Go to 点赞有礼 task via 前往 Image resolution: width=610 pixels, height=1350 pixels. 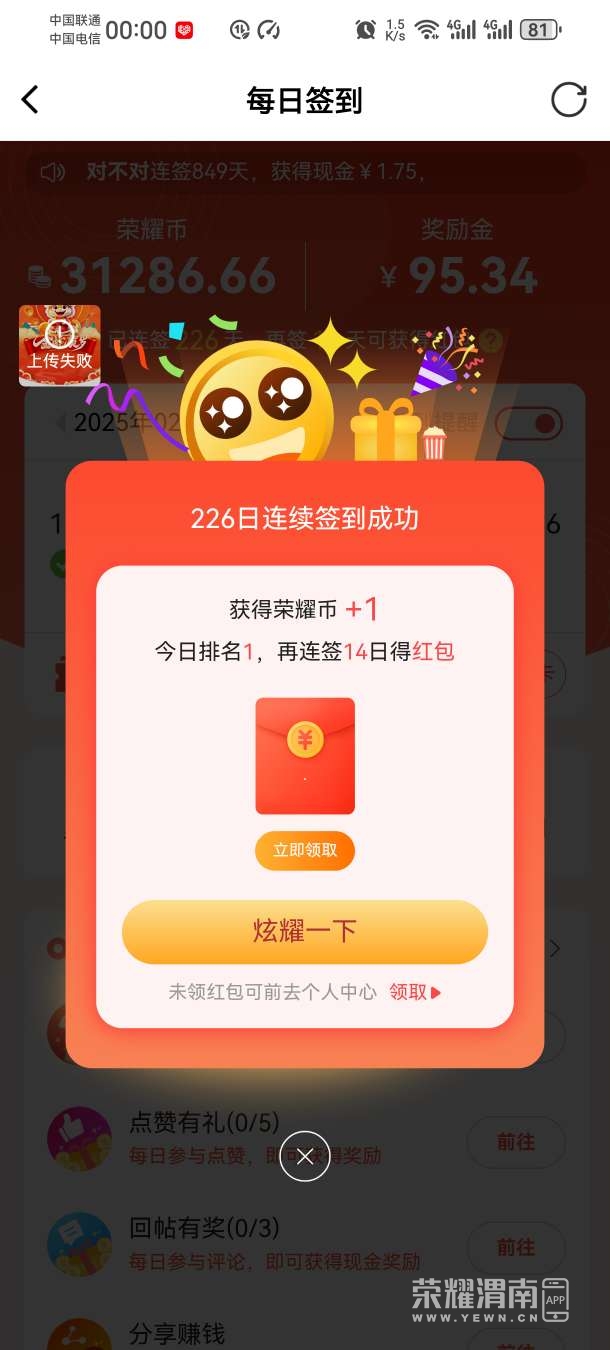516,1142
